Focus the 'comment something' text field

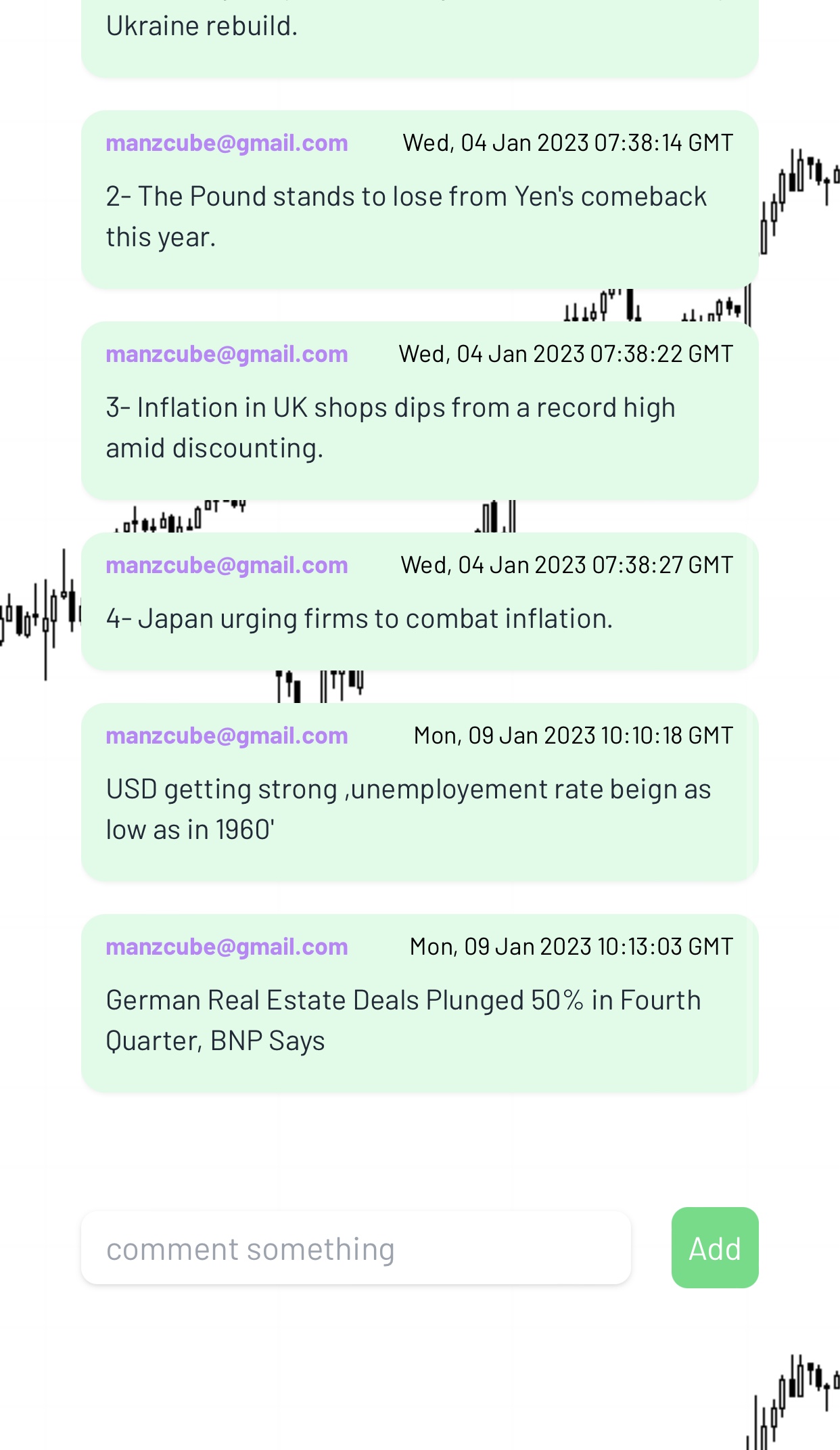tap(356, 1248)
